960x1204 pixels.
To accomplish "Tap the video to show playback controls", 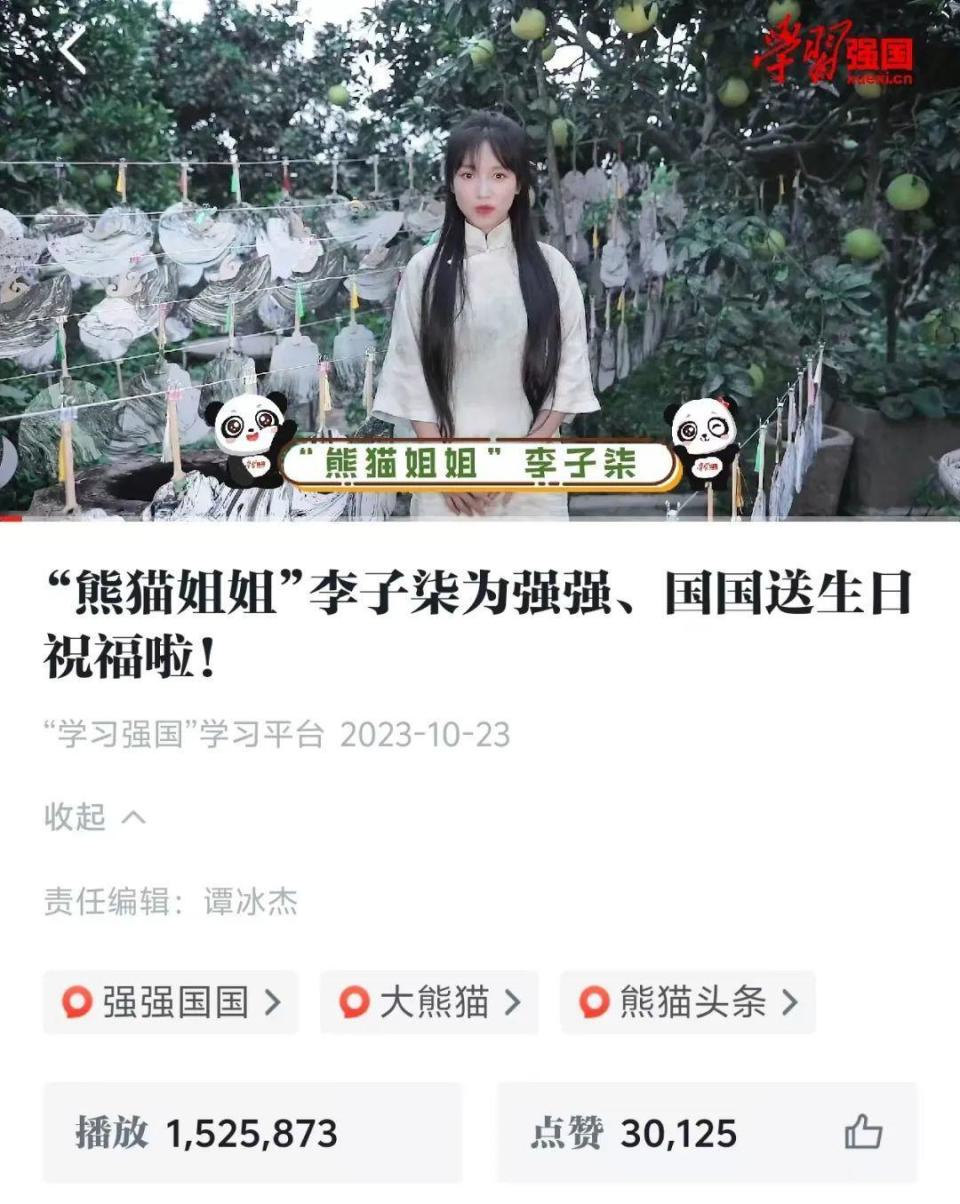I will [x=480, y=280].
